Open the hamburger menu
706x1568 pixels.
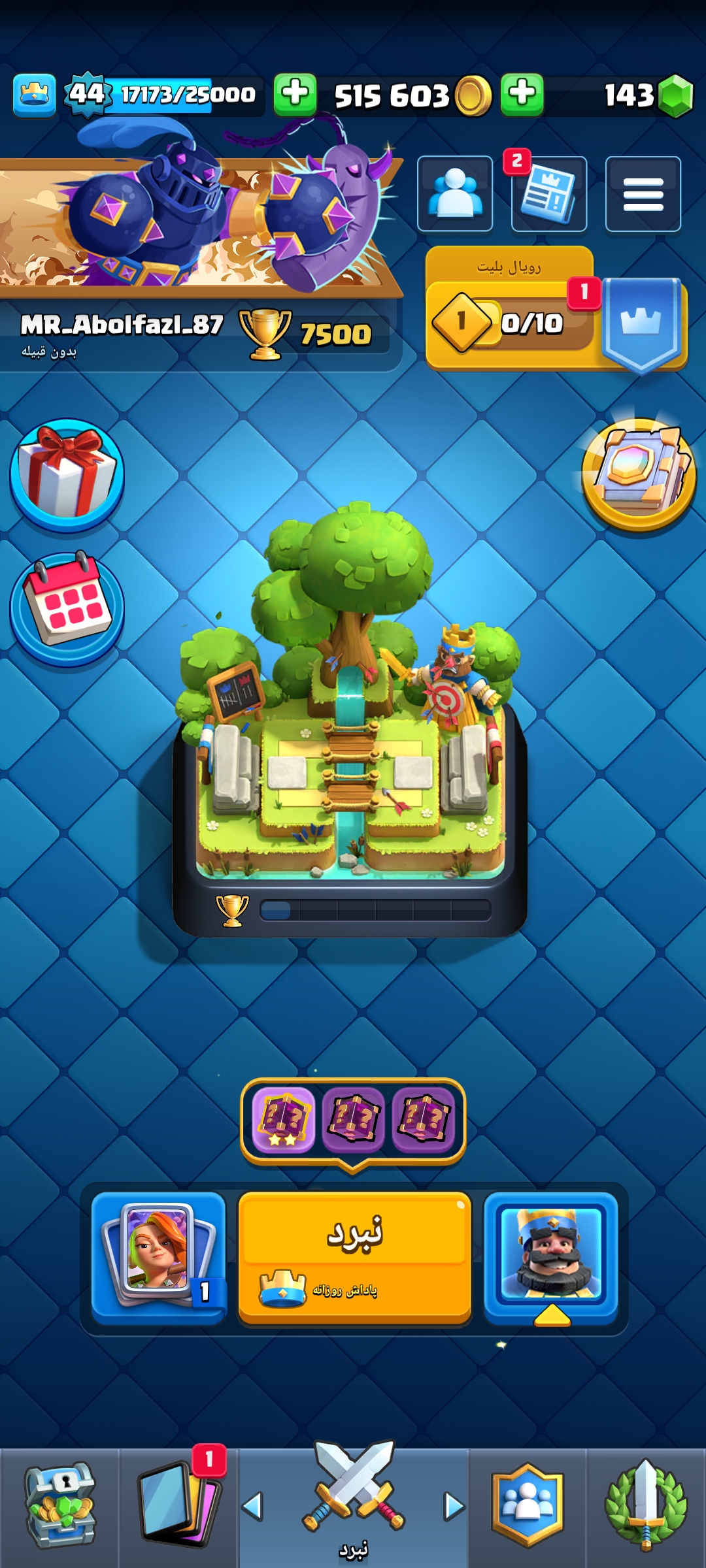point(643,194)
